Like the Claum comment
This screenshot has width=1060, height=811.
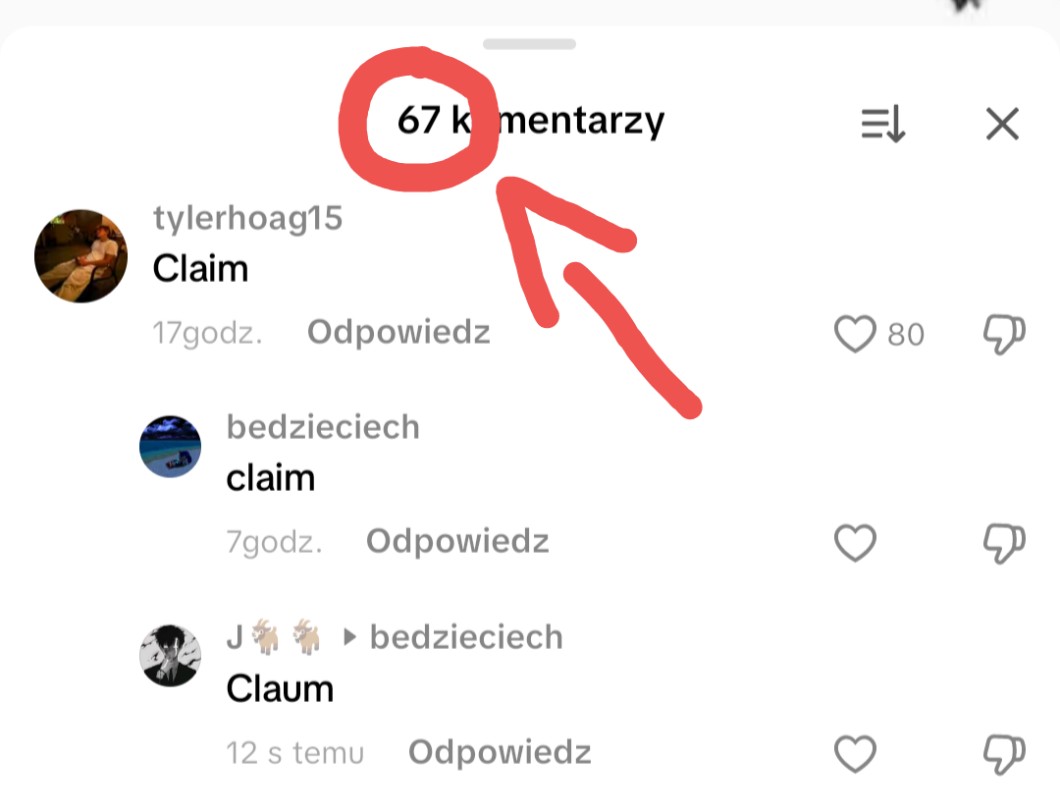point(855,754)
